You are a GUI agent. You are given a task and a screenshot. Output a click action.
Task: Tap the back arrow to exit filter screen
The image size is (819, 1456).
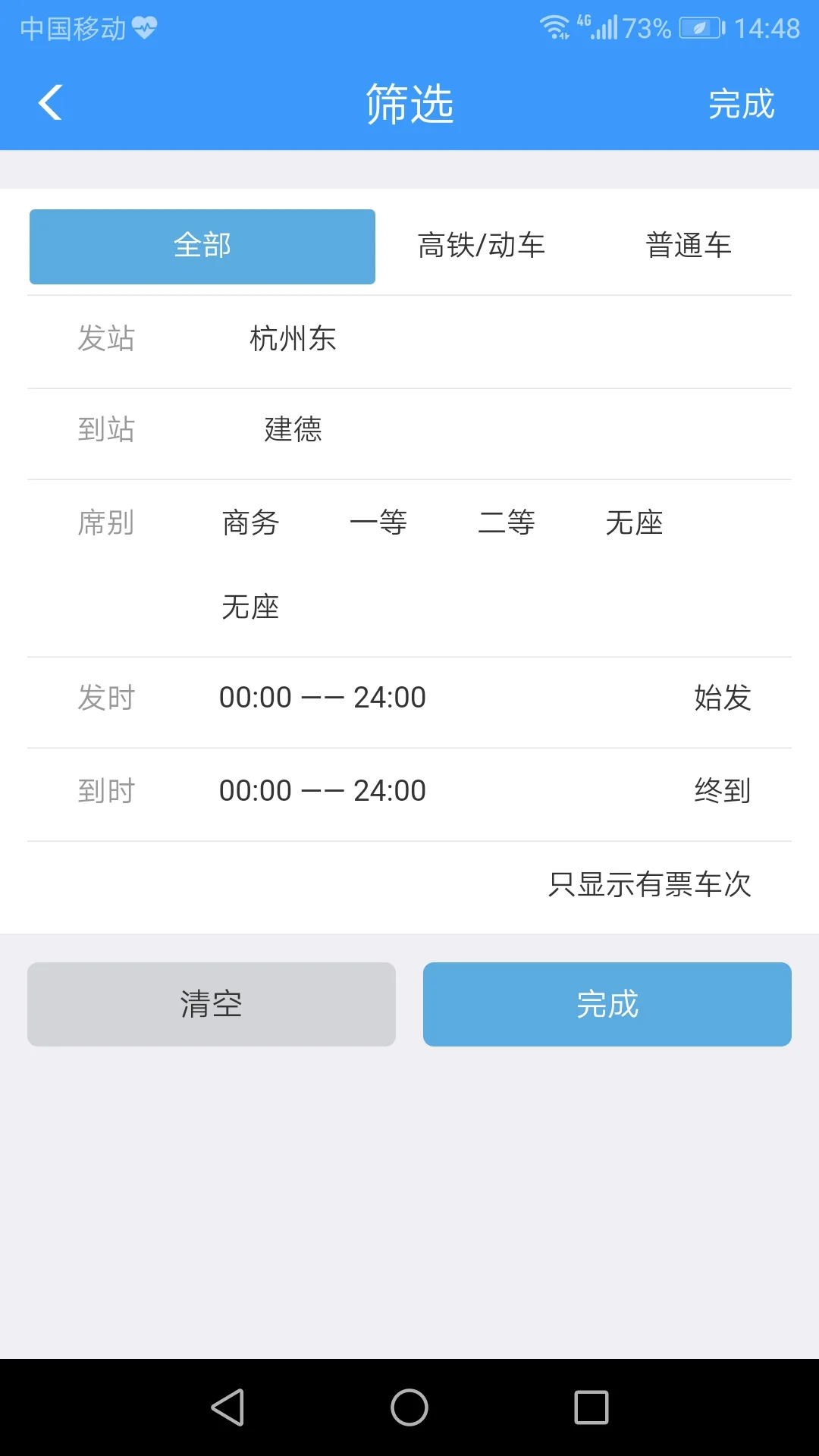coord(50,102)
